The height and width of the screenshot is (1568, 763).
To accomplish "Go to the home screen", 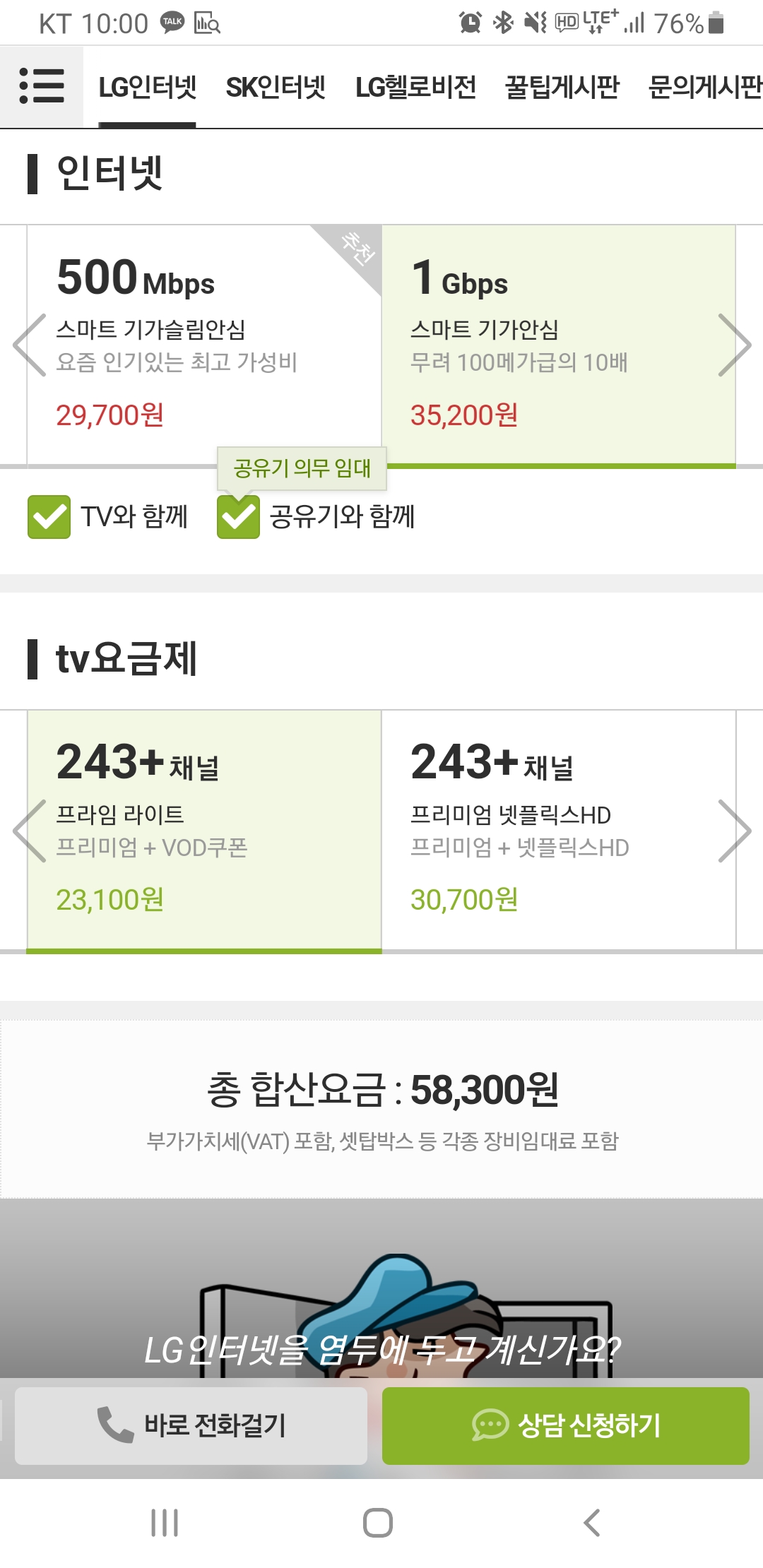I will coord(378,1523).
